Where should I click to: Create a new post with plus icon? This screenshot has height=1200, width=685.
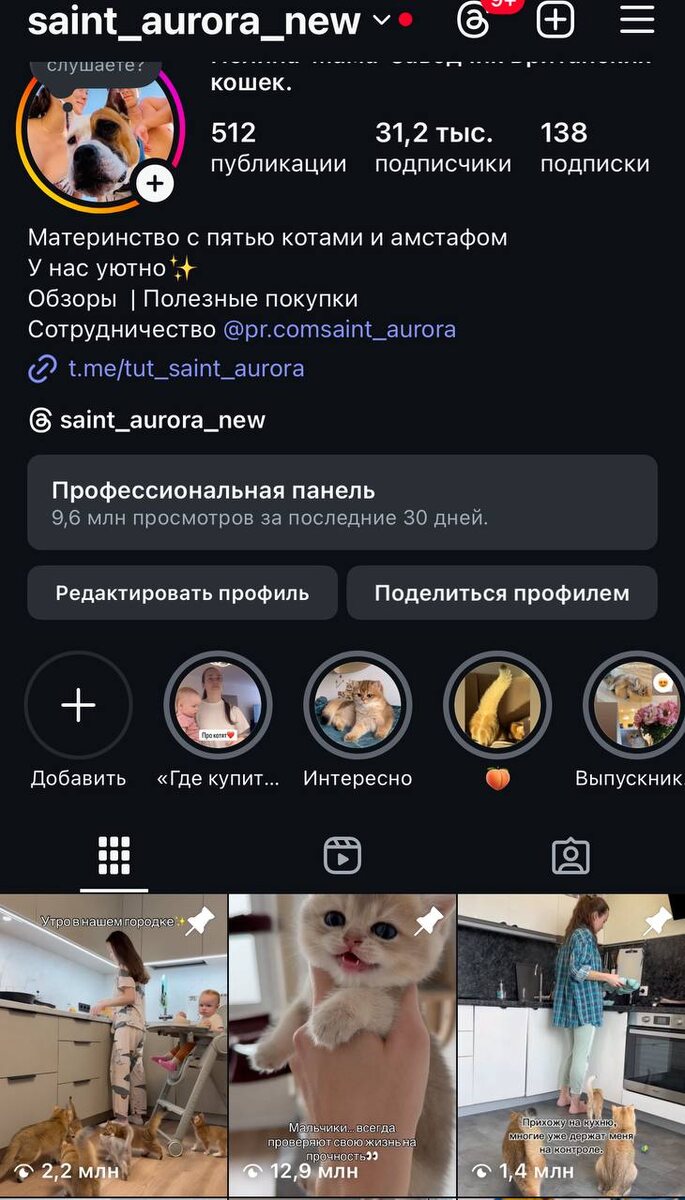(555, 20)
